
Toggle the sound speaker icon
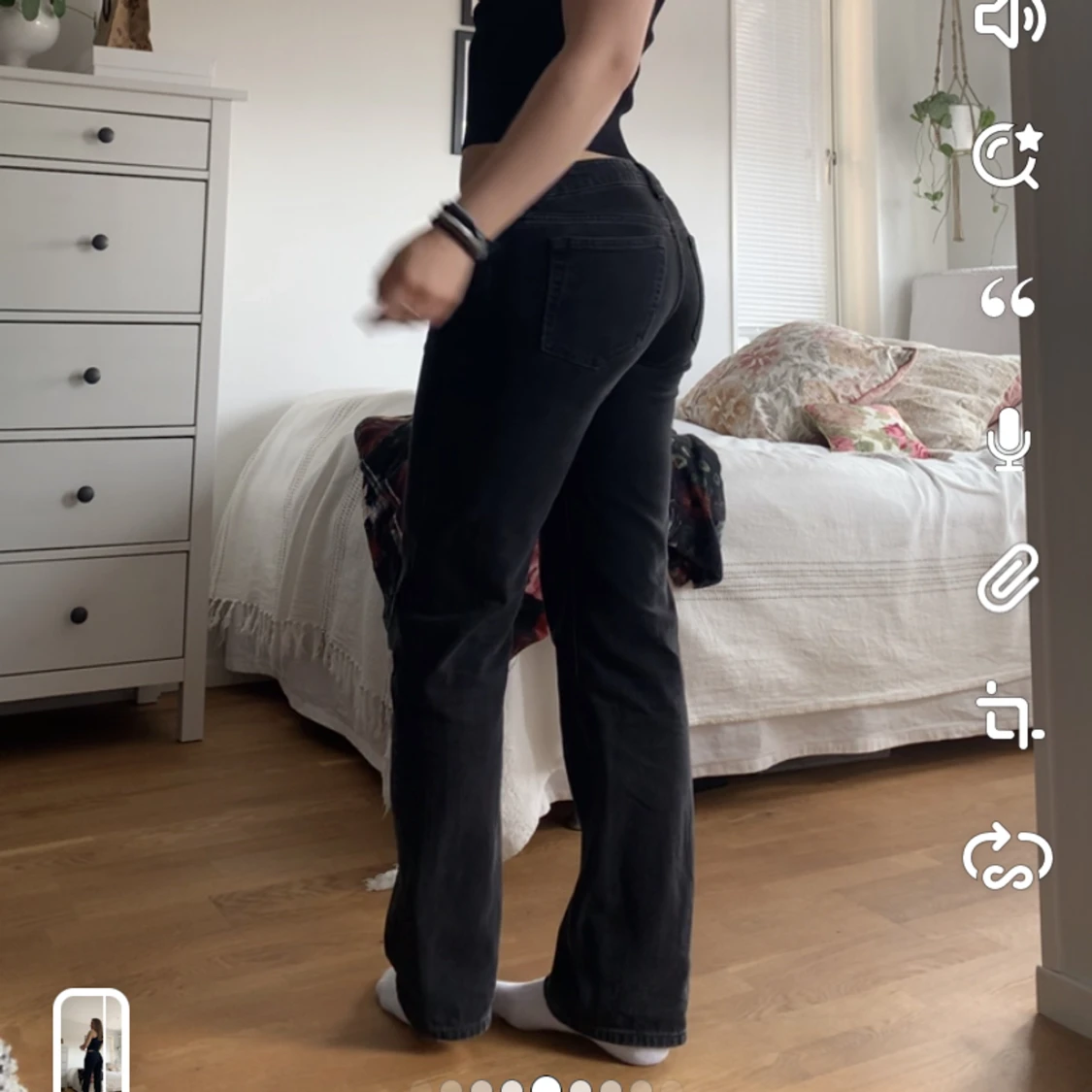[1009, 21]
